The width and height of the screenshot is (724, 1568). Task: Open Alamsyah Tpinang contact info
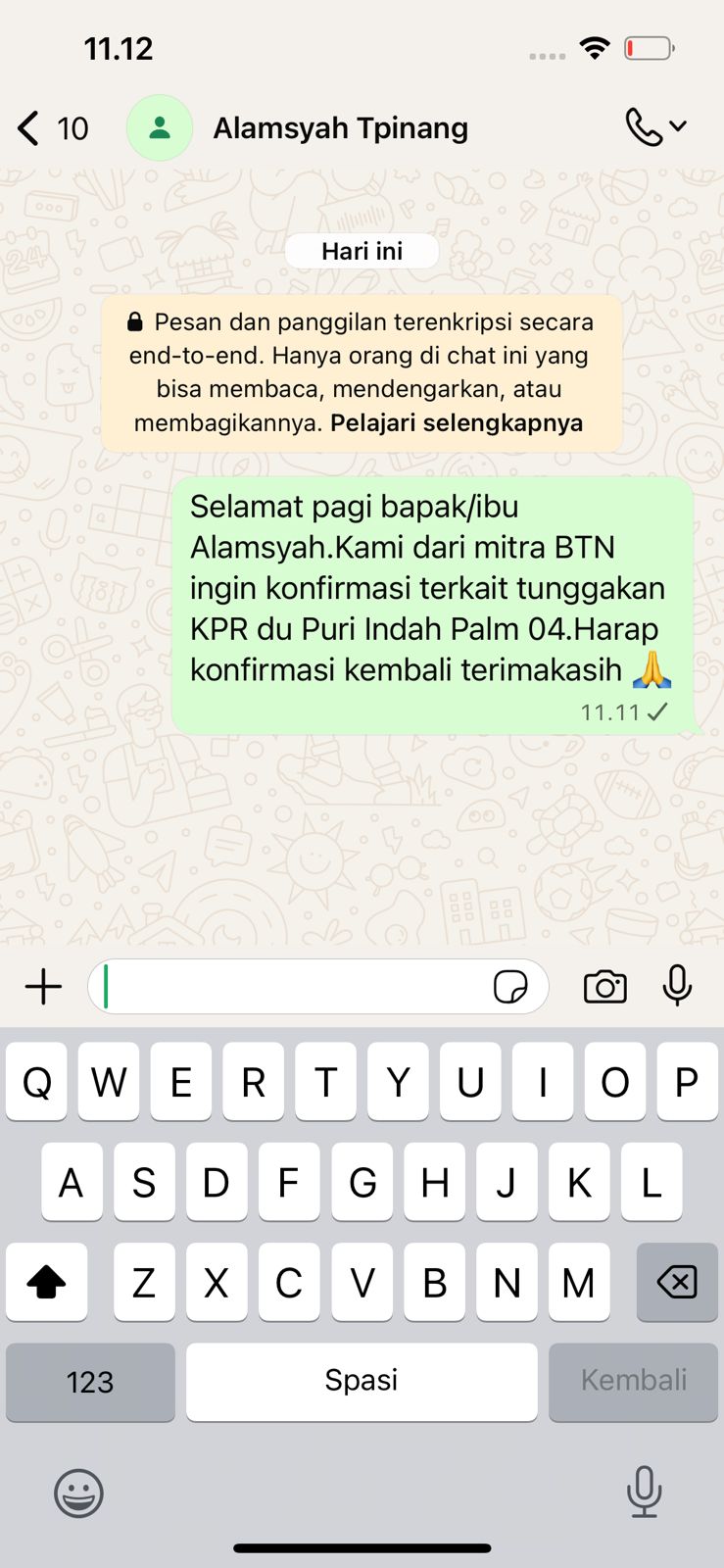click(x=340, y=128)
